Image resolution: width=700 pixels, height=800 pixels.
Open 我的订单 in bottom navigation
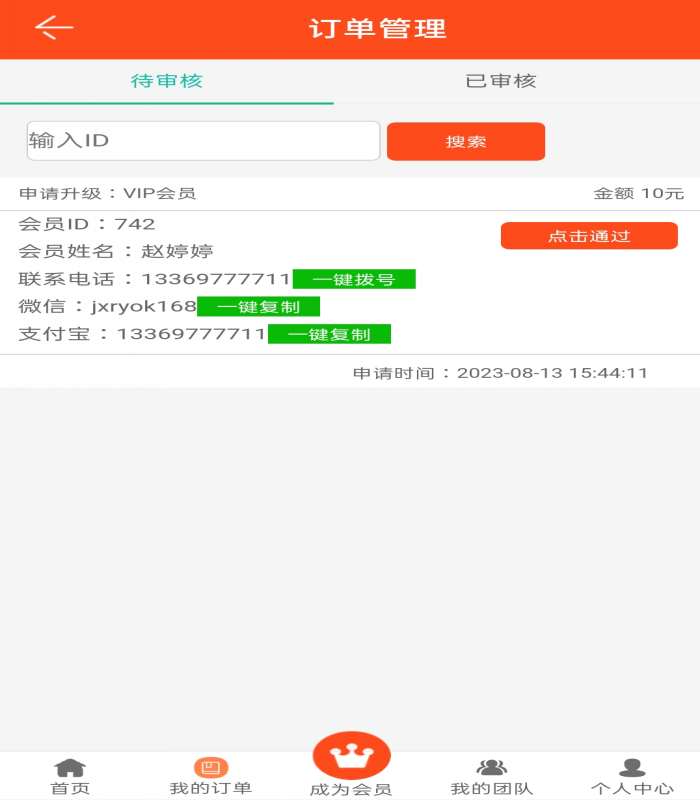coord(210,776)
